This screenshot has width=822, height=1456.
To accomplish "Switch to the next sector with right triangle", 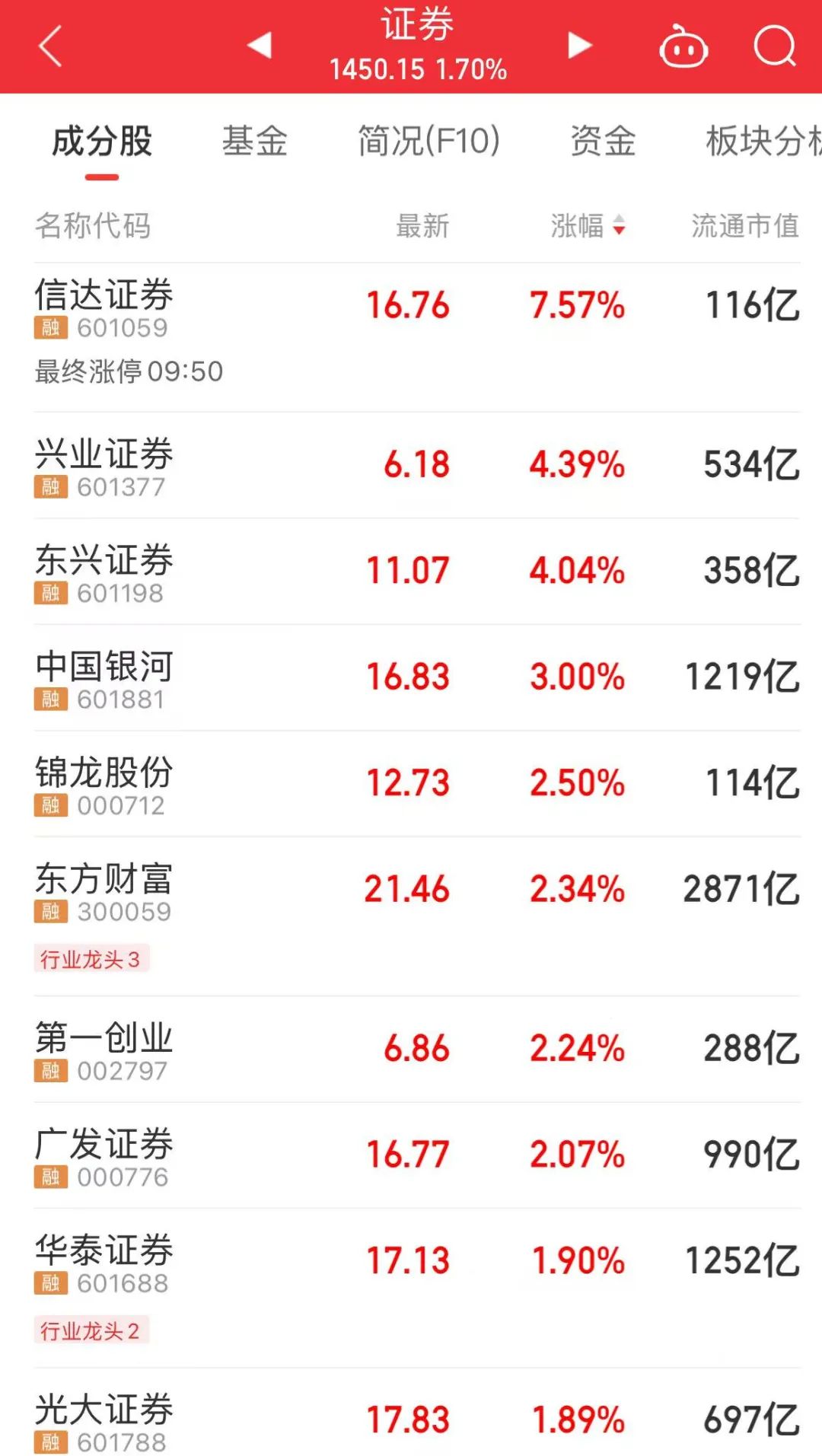I will [x=579, y=46].
